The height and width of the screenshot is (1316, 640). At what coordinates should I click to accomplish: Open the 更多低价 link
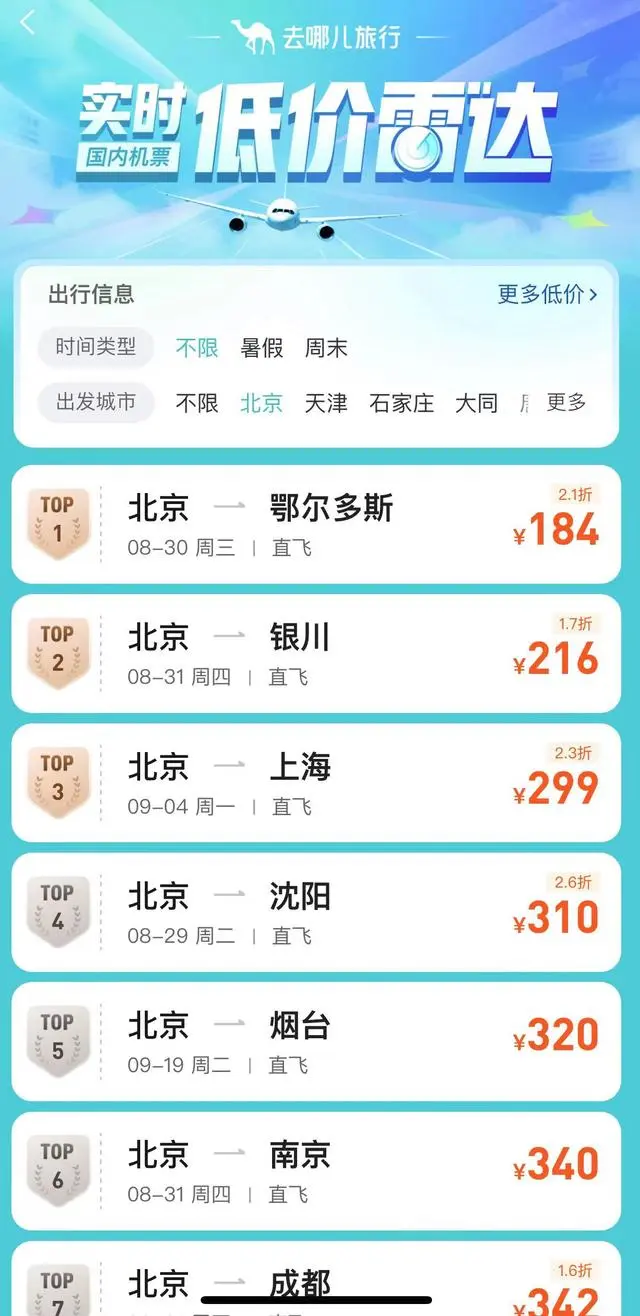547,294
